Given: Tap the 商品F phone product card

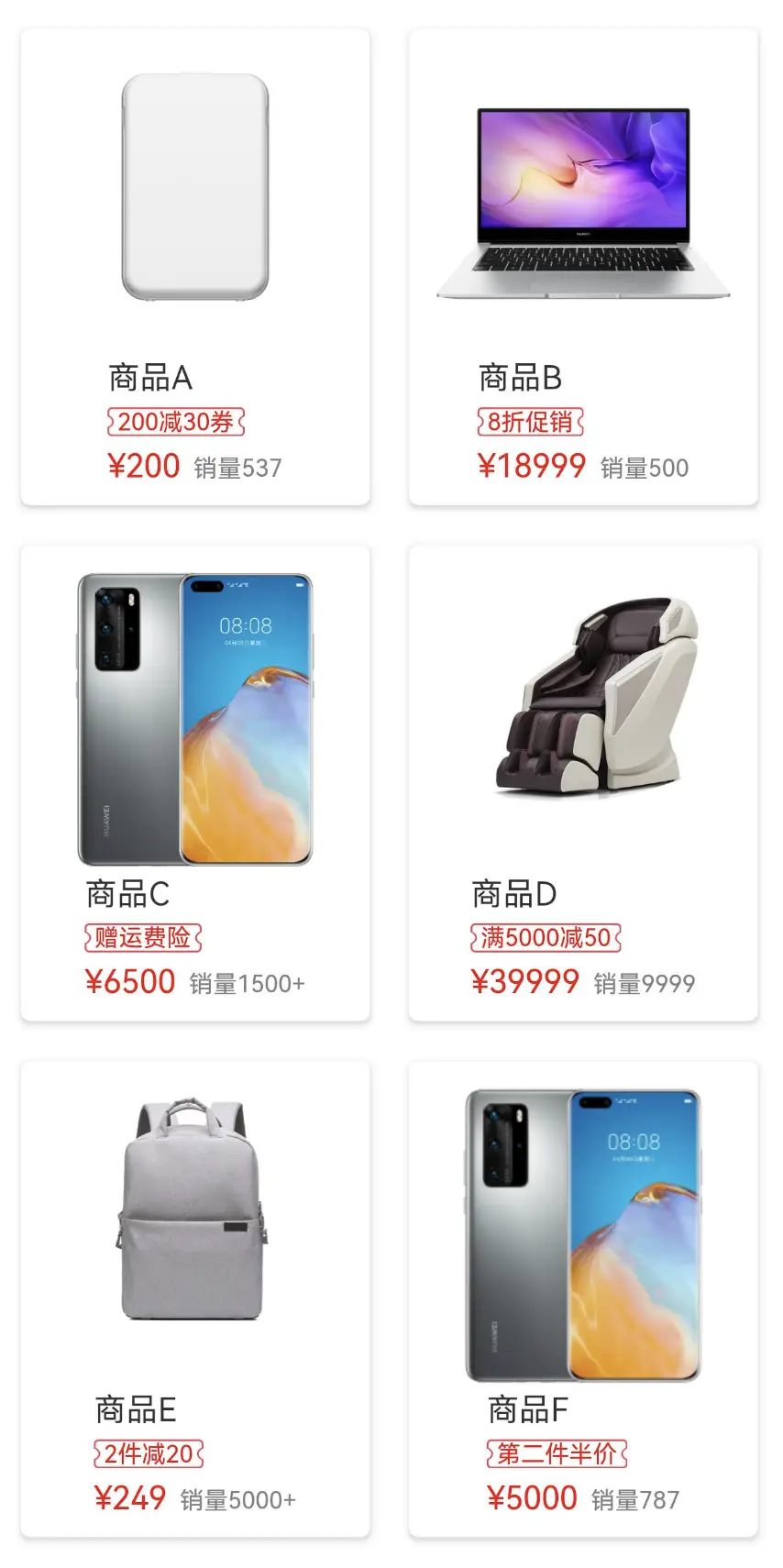Looking at the screenshot, I should click(583, 1298).
